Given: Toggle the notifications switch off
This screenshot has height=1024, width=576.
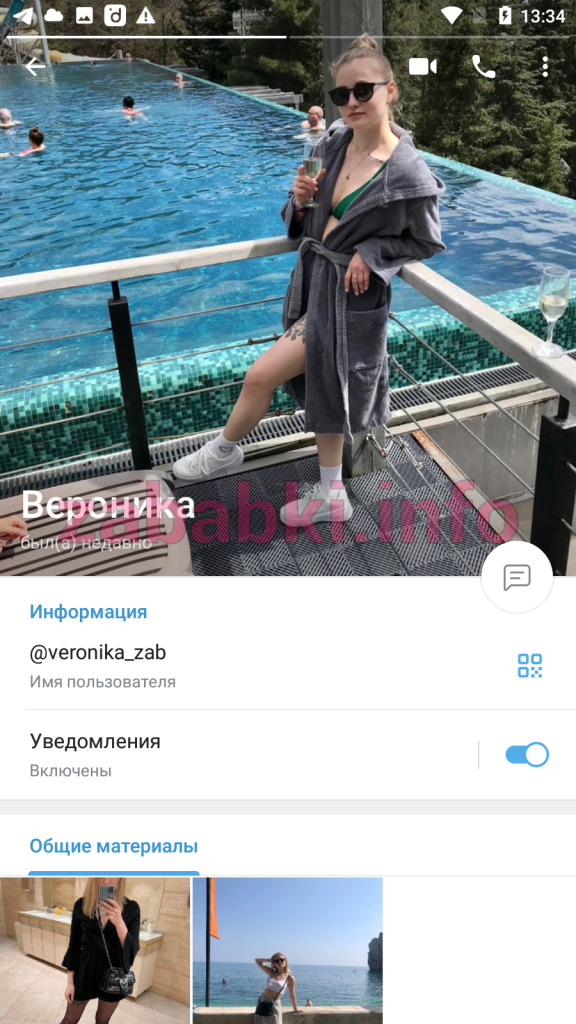Looking at the screenshot, I should pyautogui.click(x=526, y=755).
